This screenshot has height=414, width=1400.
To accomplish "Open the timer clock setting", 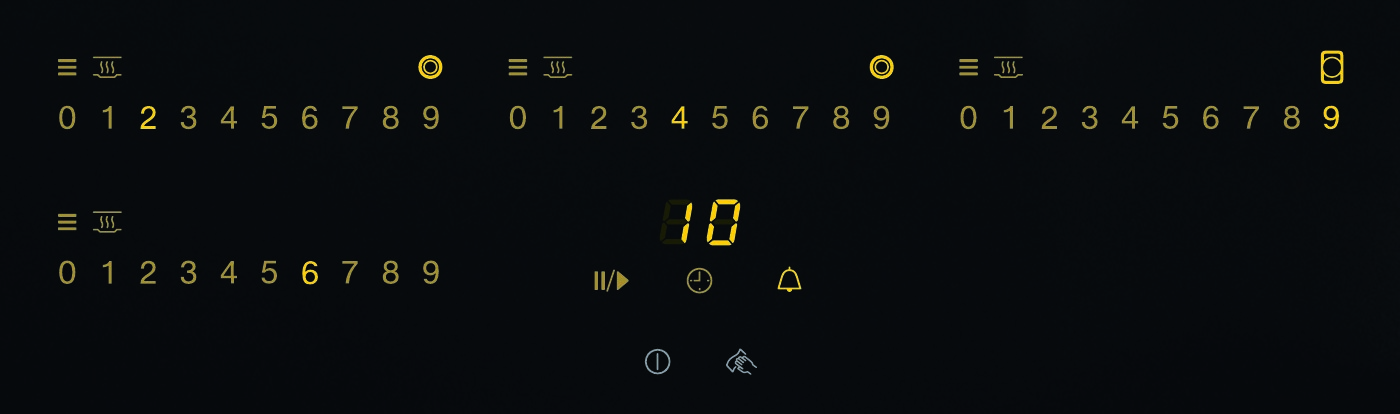I will pos(699,281).
